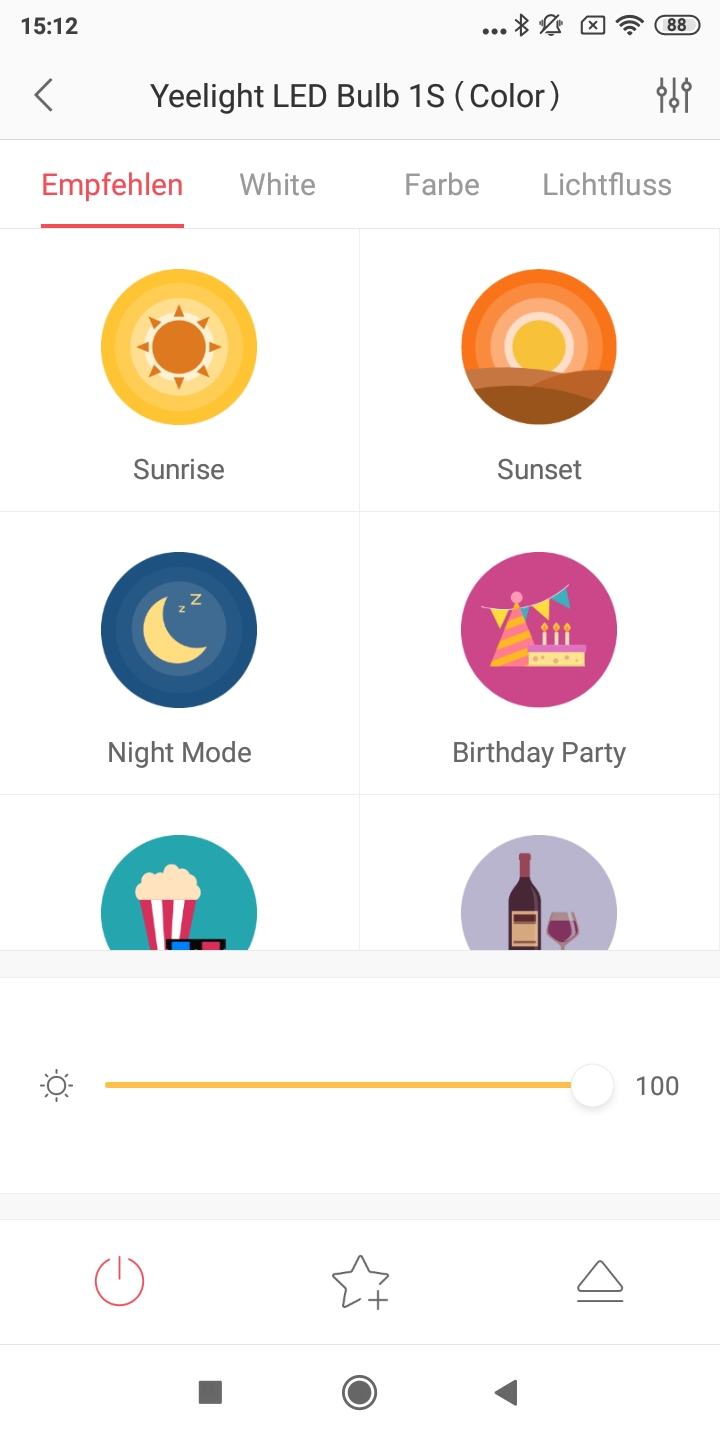This screenshot has height=1440, width=720.
Task: Select the Empfehlen tab
Action: click(x=112, y=185)
